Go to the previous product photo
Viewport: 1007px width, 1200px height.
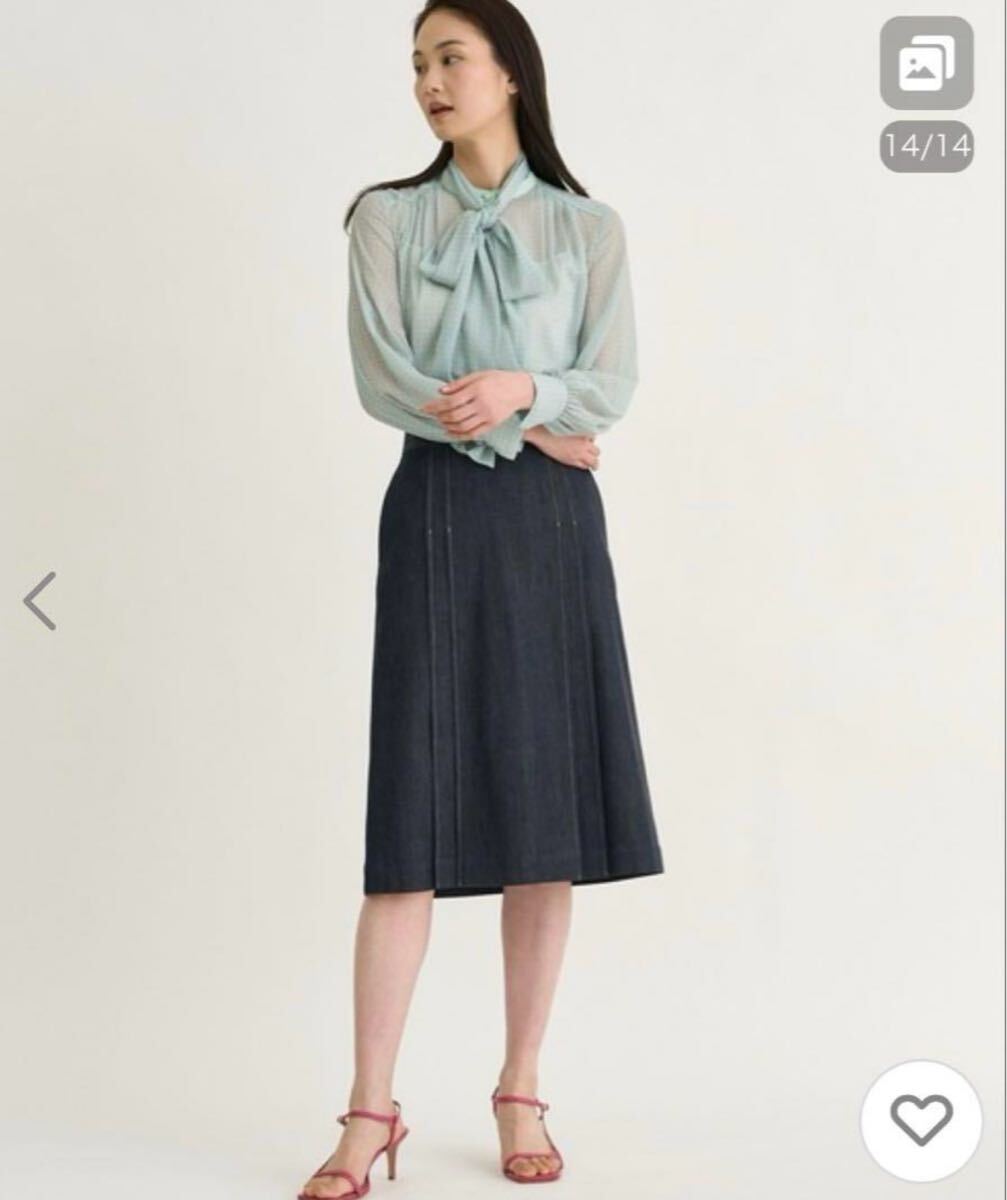tap(40, 601)
